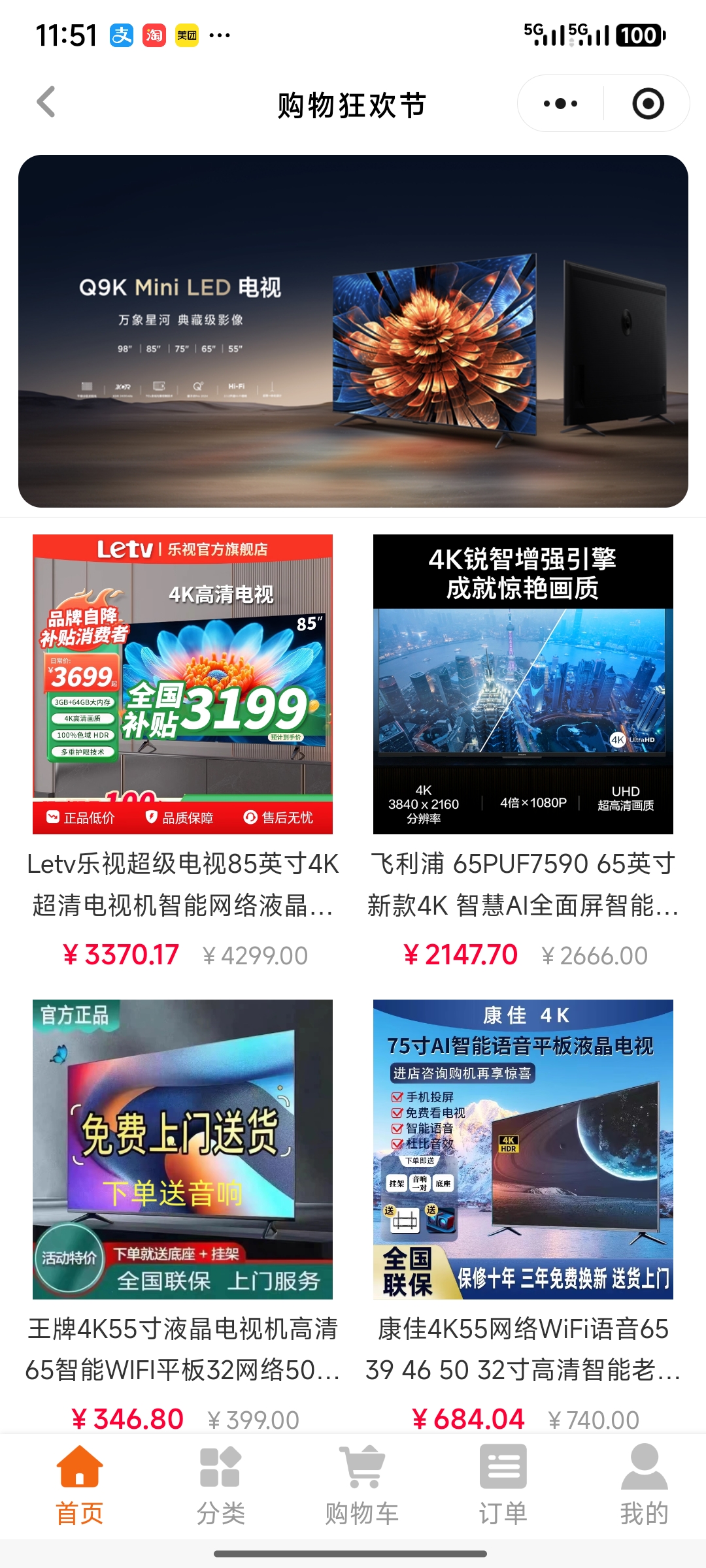Go back using the top-left arrow

pyautogui.click(x=46, y=103)
